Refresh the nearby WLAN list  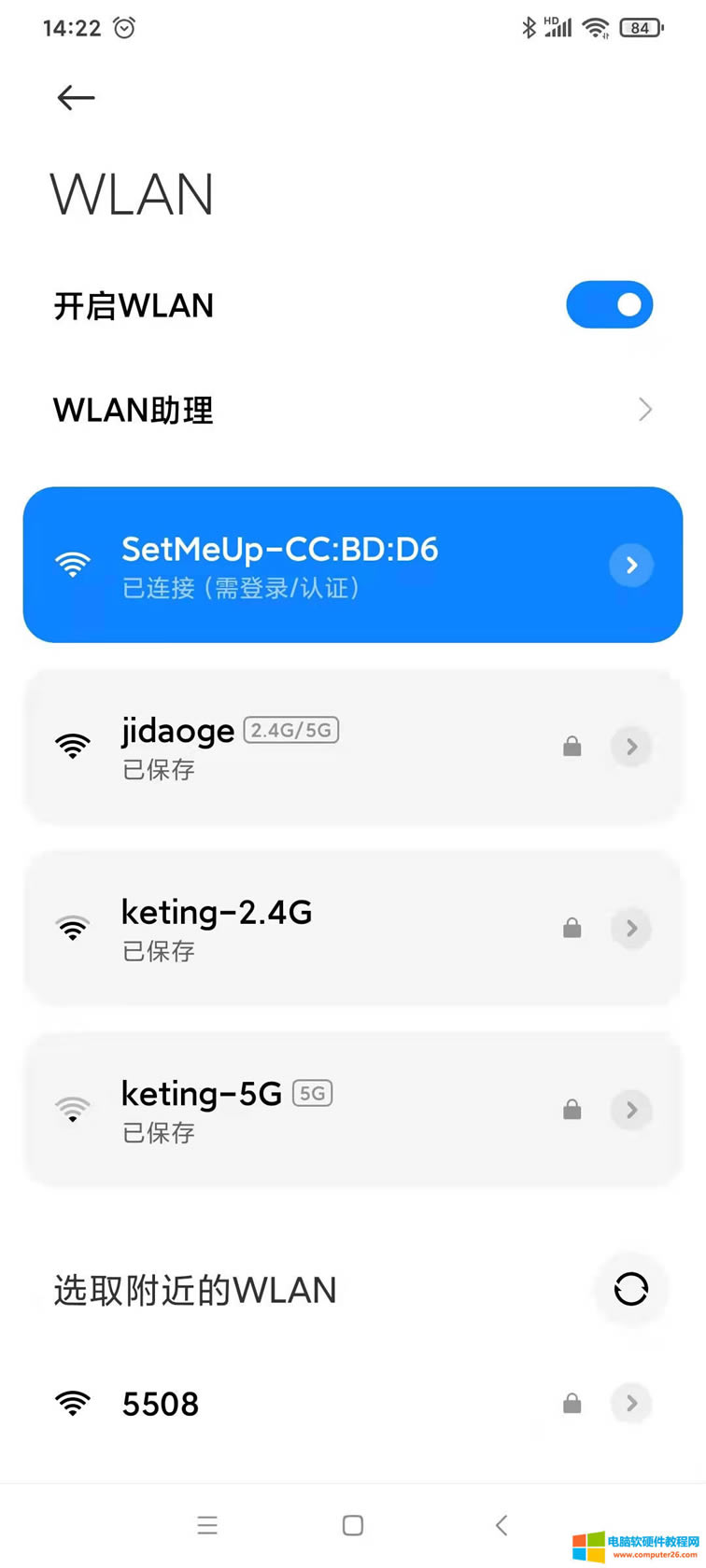[x=630, y=1289]
